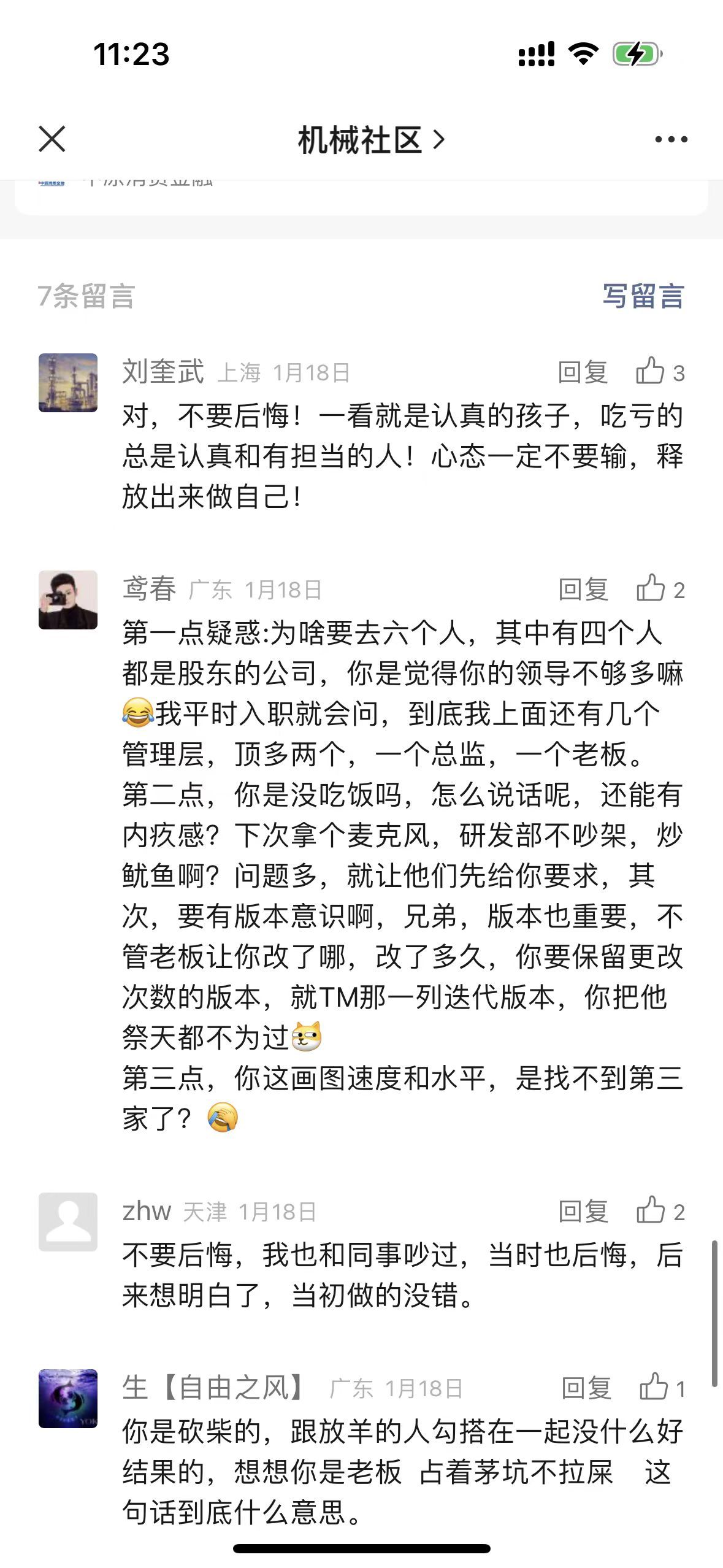Reply to 鸢春's comment
The height and width of the screenshot is (1568, 723).
583,590
